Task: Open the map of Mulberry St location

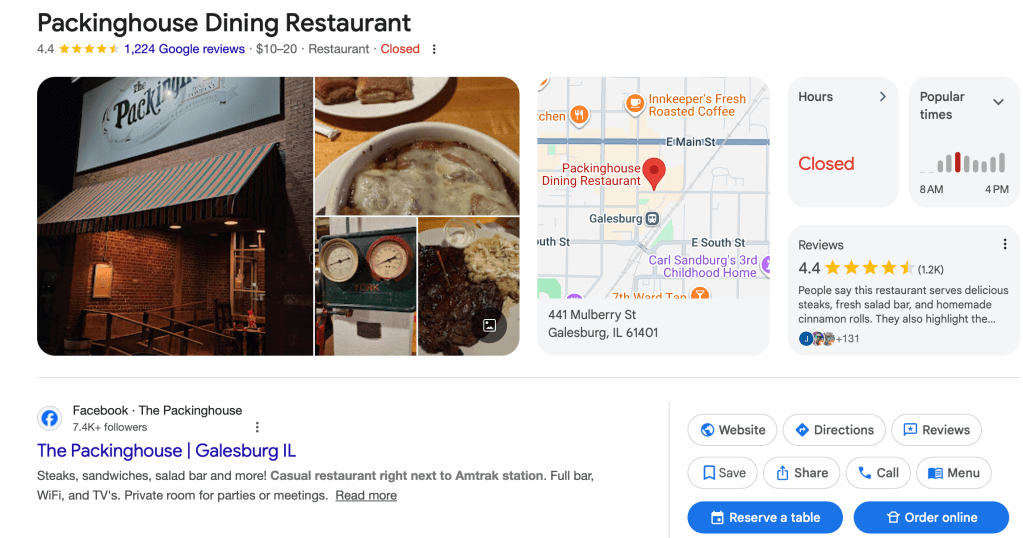Action: point(653,187)
